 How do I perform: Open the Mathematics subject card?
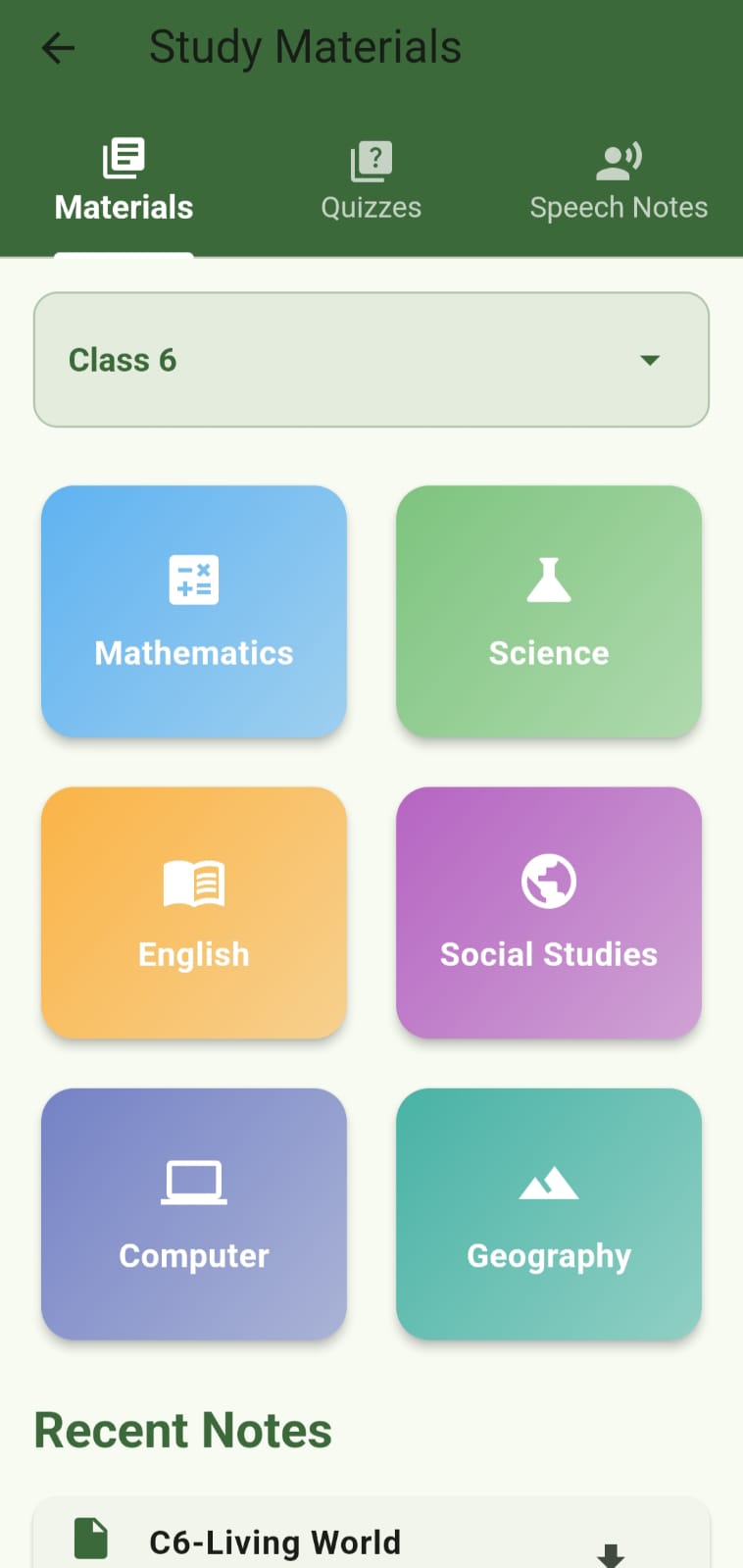point(194,611)
